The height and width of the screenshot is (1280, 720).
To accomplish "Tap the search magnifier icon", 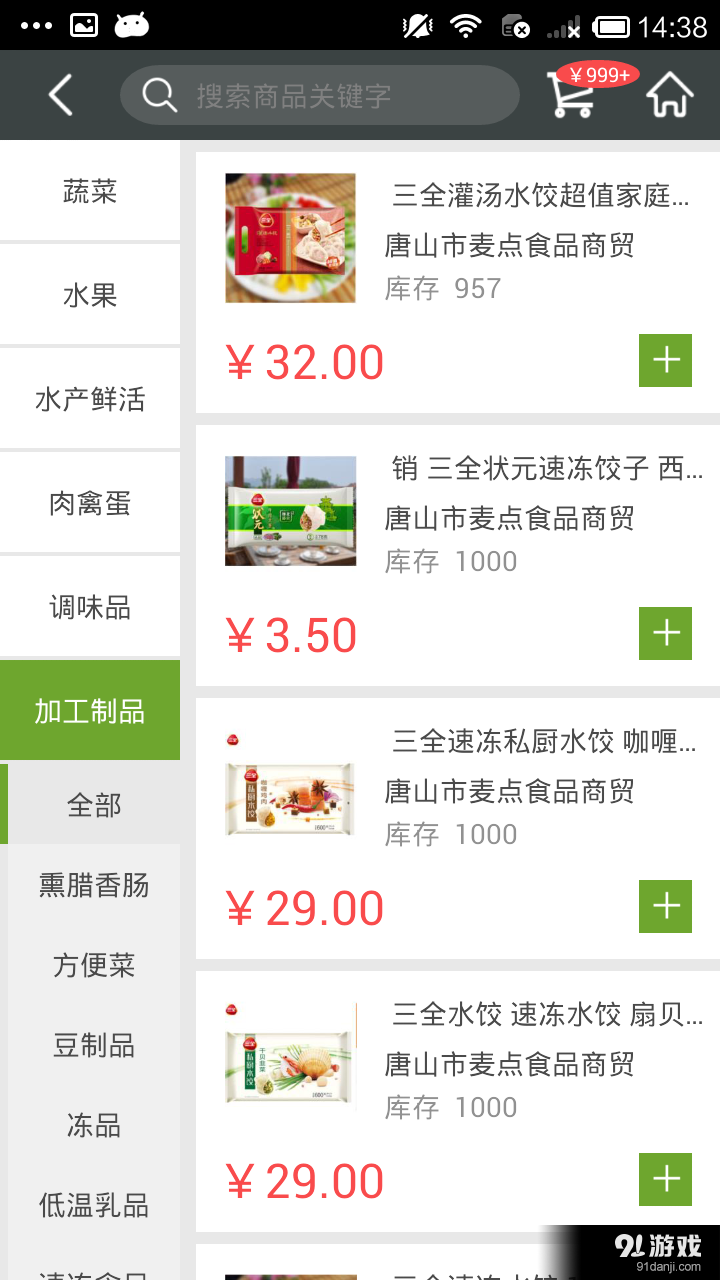I will point(158,94).
